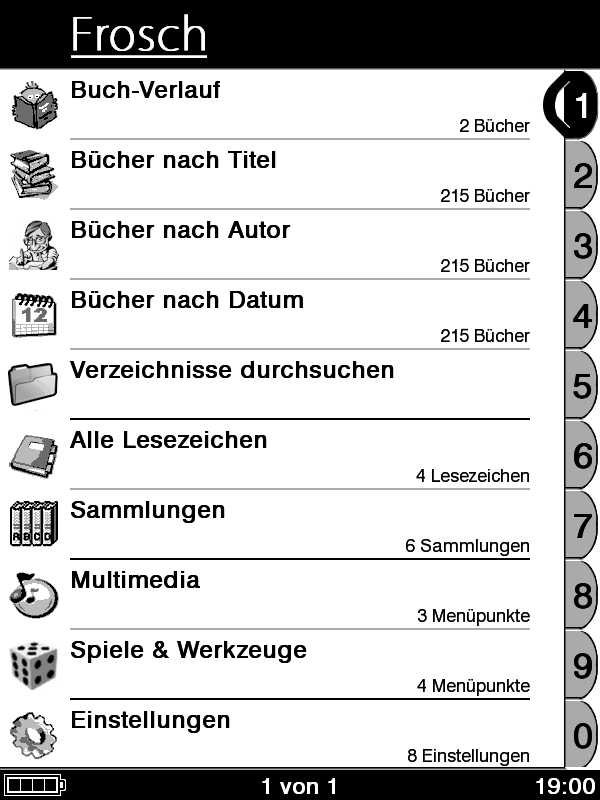Tap side tab number 2
The width and height of the screenshot is (600, 800).
coord(582,176)
